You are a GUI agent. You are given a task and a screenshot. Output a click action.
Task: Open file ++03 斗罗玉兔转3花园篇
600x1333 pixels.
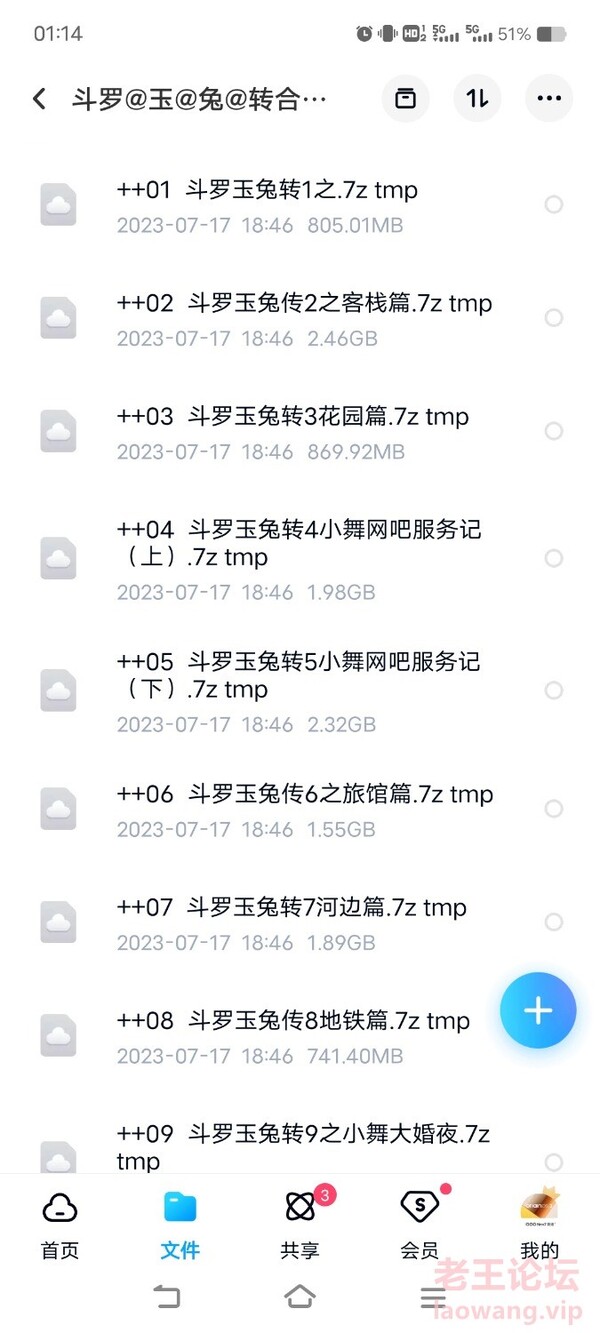[300, 432]
